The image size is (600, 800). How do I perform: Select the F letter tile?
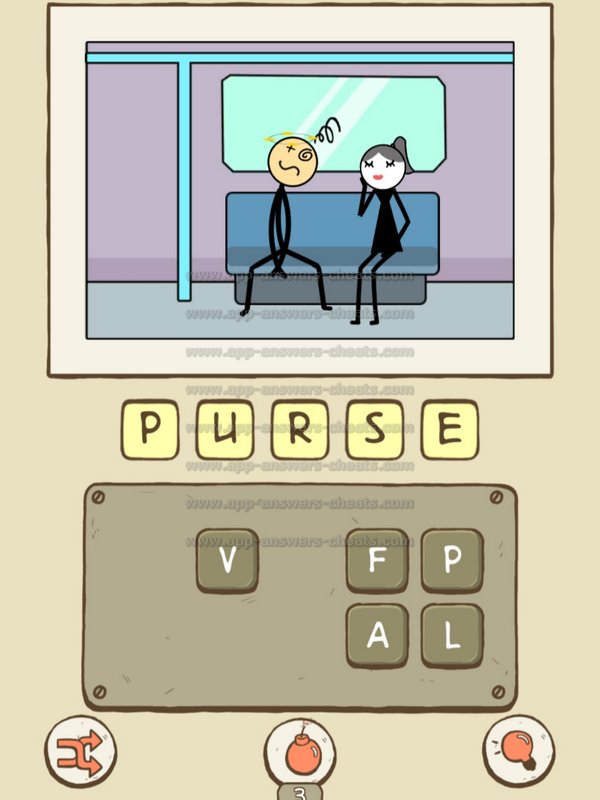pos(377,561)
